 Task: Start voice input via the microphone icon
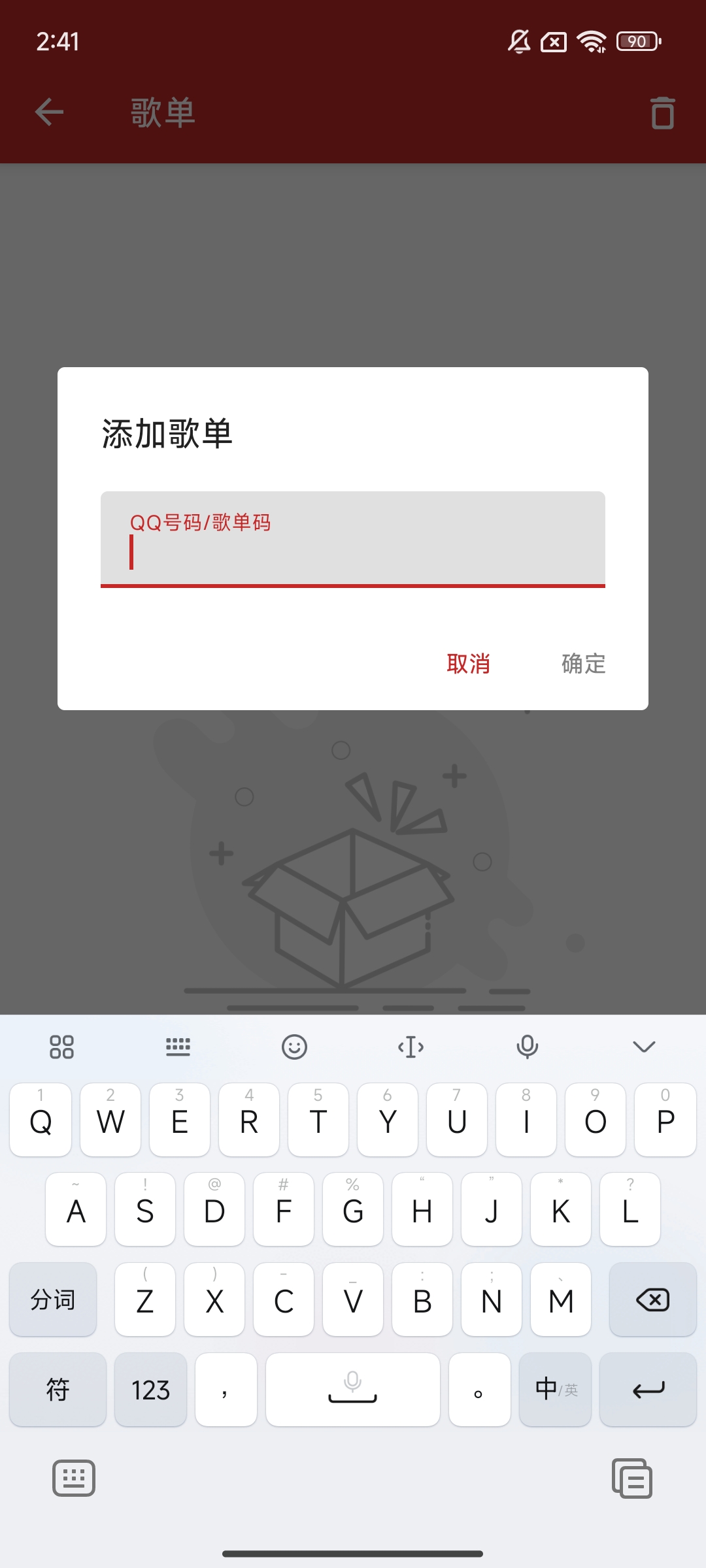pyautogui.click(x=527, y=1047)
